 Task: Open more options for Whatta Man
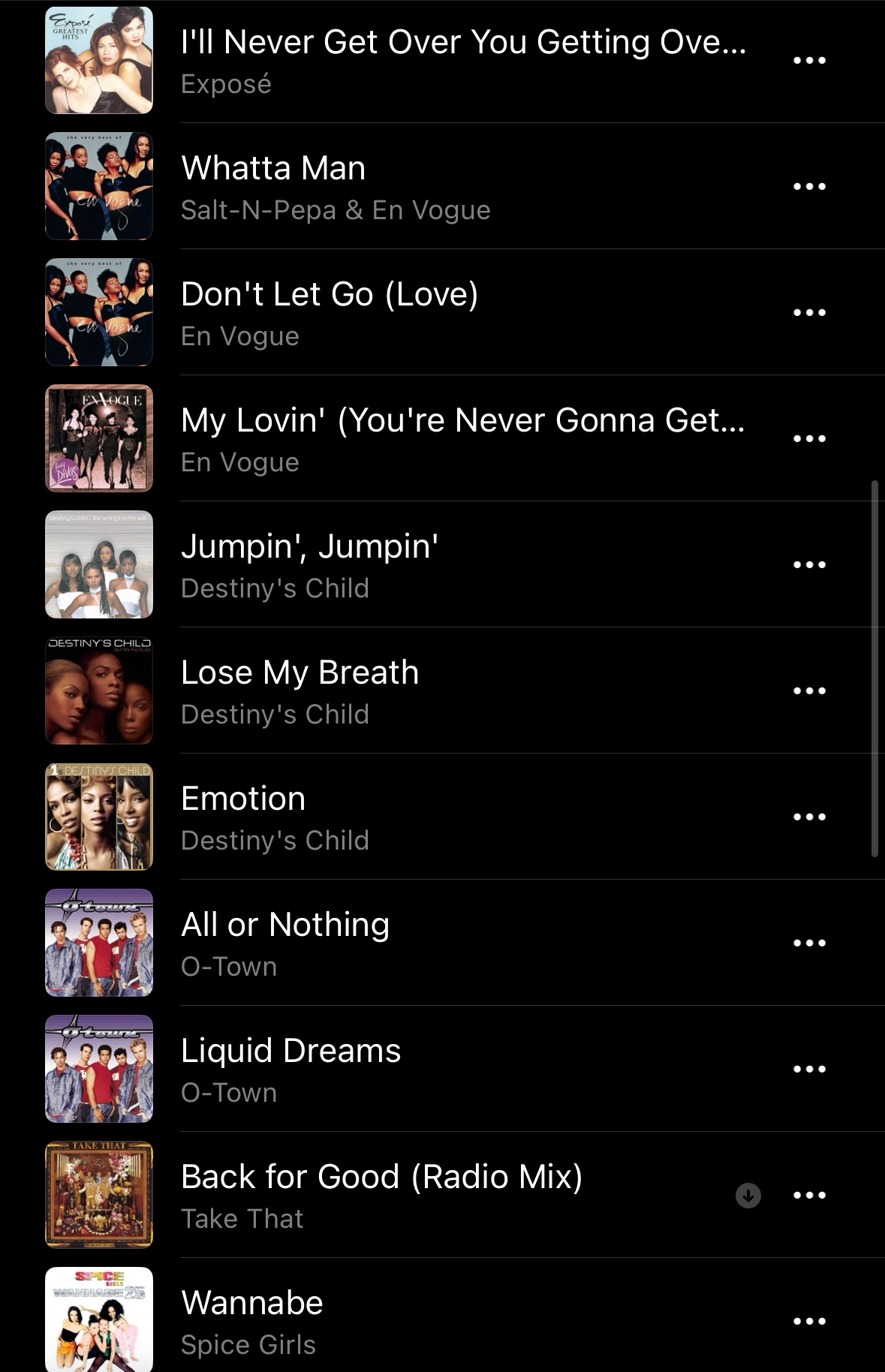point(809,186)
